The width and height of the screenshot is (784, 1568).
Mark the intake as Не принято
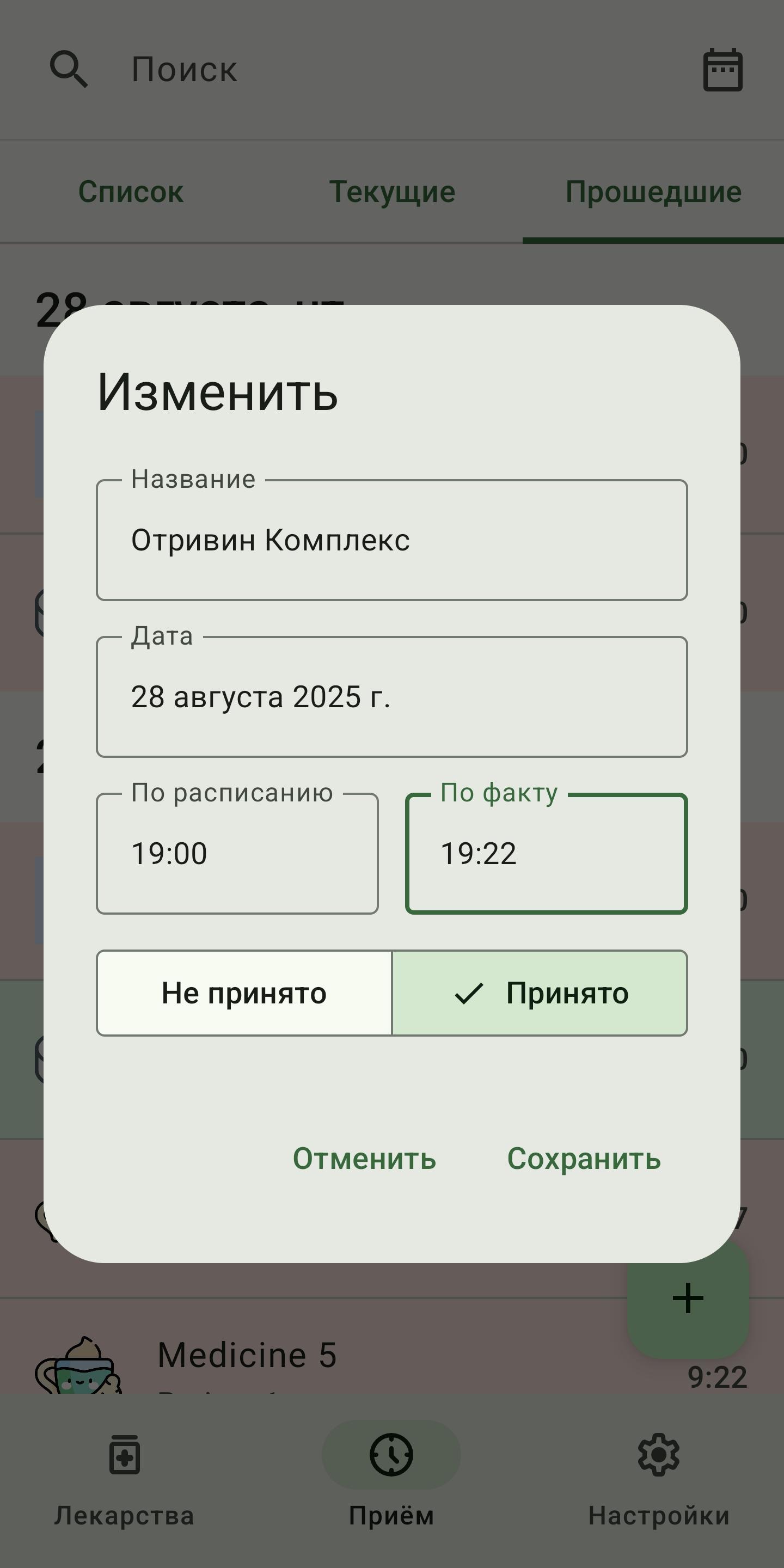pos(244,994)
